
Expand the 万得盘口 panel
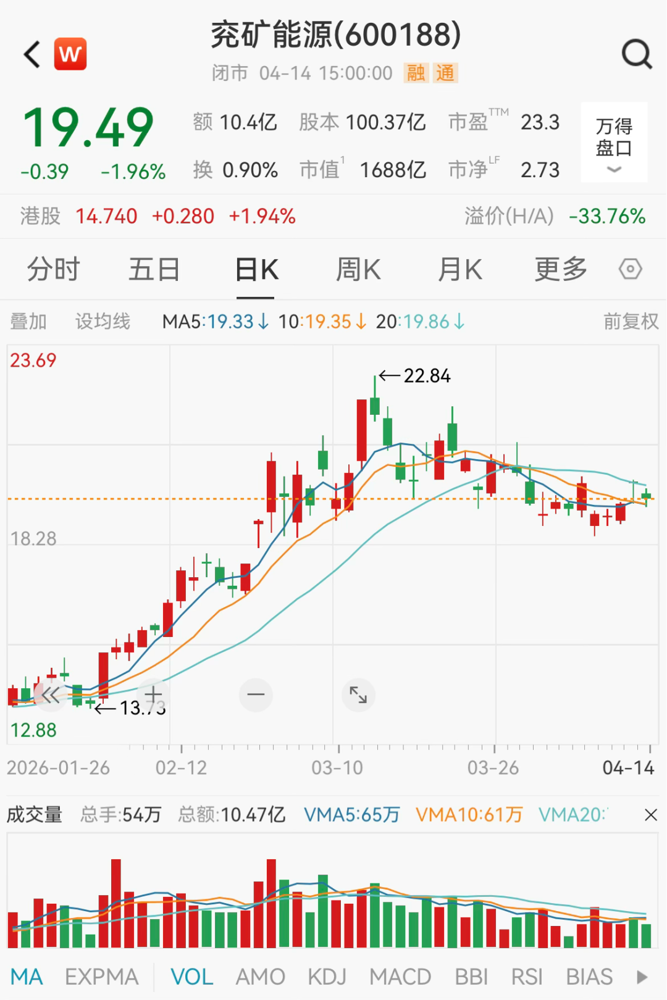click(614, 143)
